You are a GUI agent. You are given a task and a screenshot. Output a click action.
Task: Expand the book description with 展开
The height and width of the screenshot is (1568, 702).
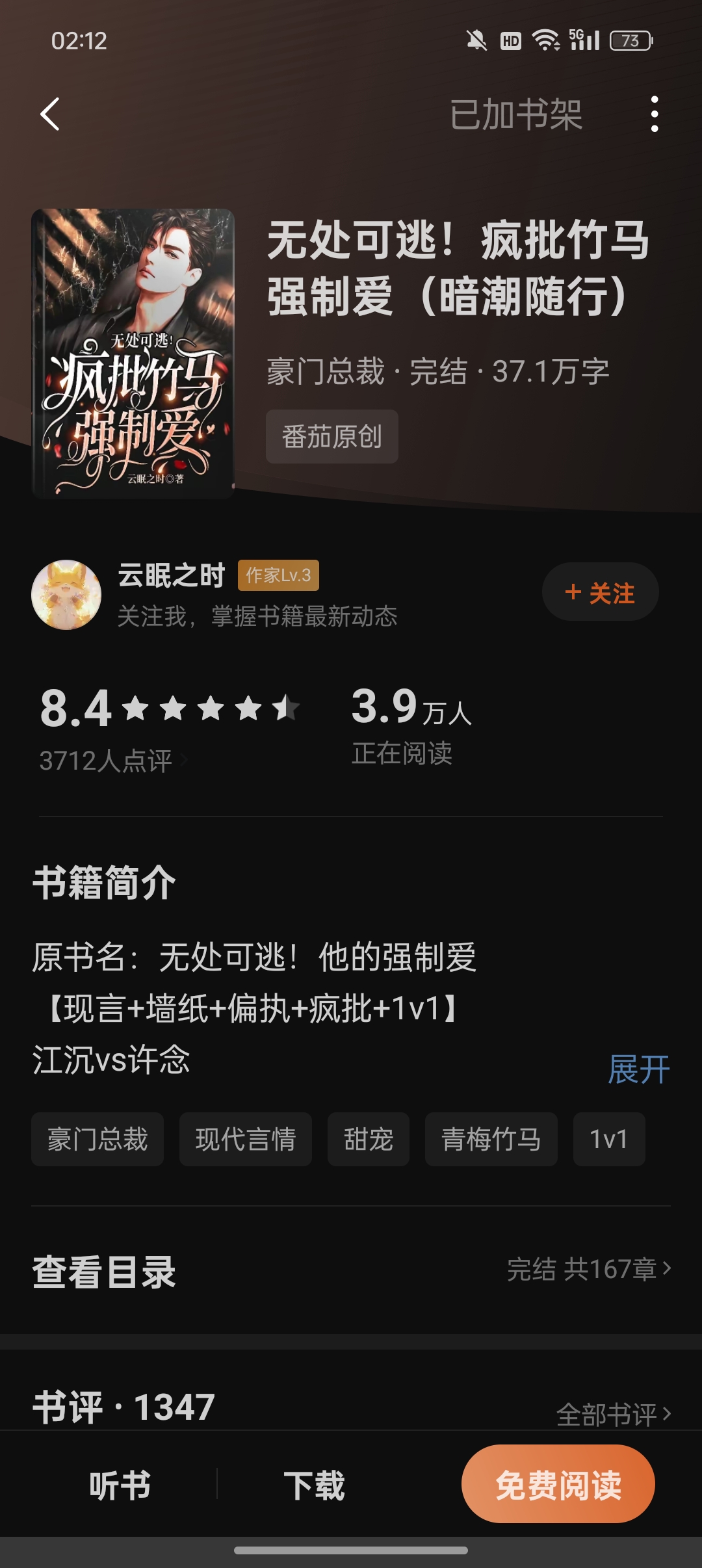coord(638,1069)
